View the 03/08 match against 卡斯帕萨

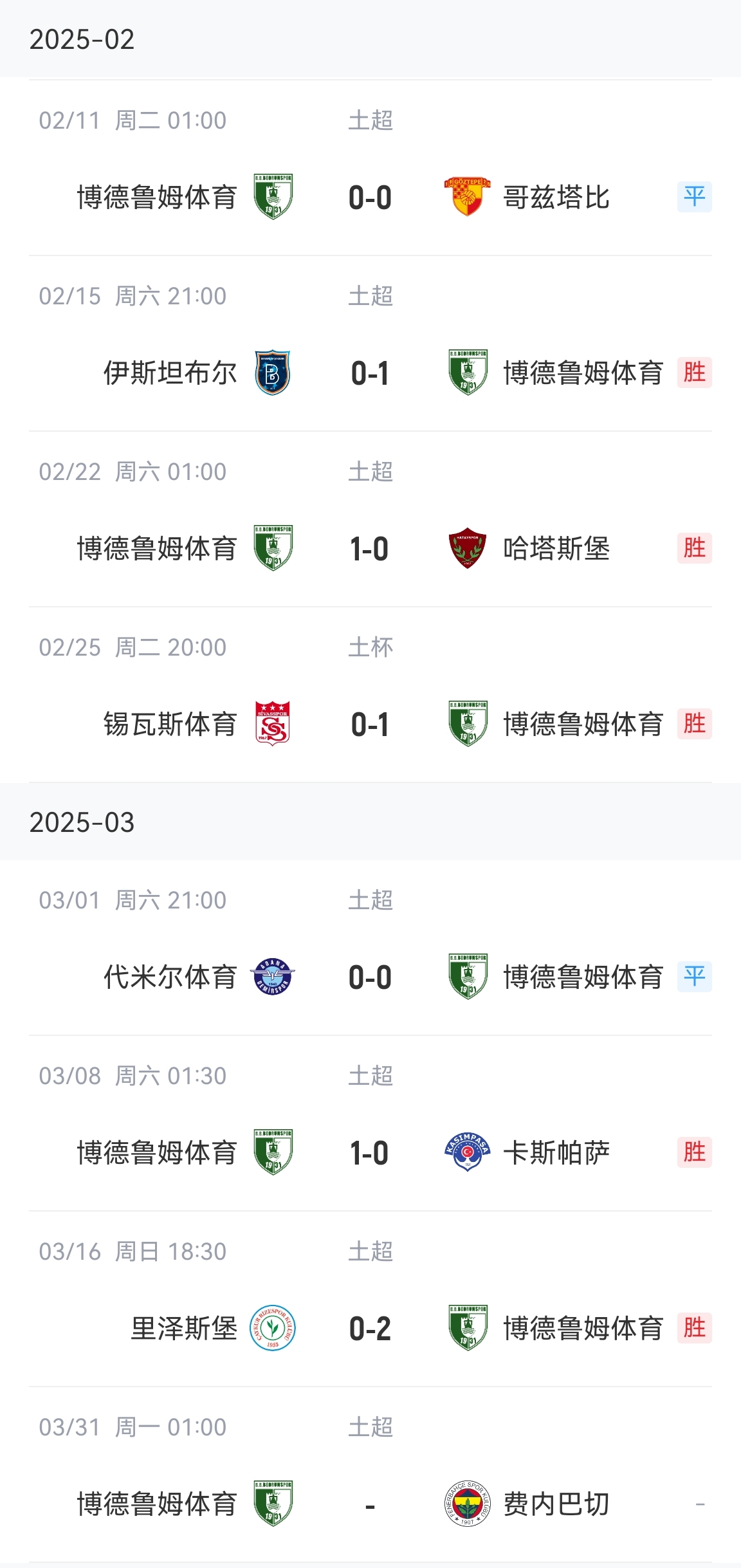point(370,1152)
